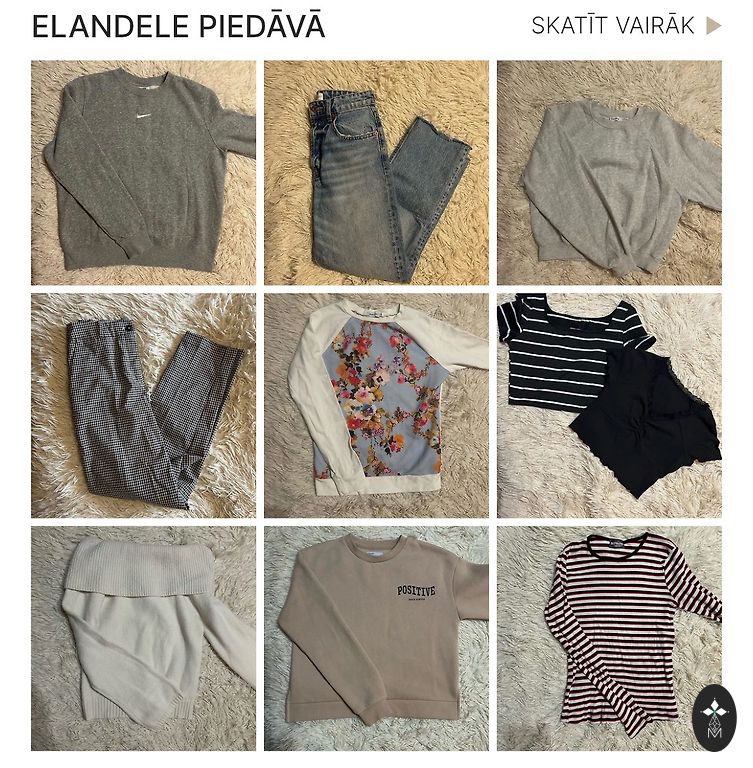This screenshot has width=753, height=768.
Task: Select the beige Positive sweatshirt
Action: coord(376,638)
